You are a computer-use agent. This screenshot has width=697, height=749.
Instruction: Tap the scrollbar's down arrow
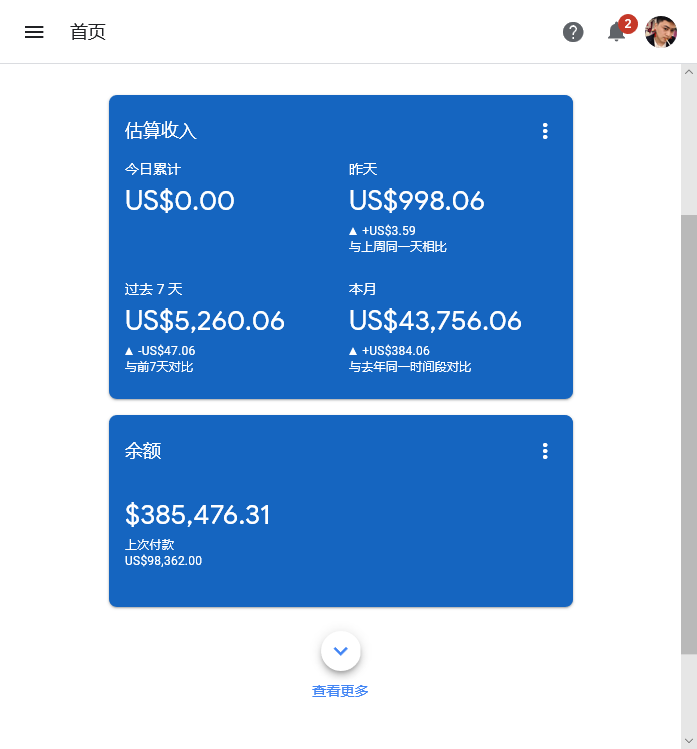pyautogui.click(x=689, y=740)
